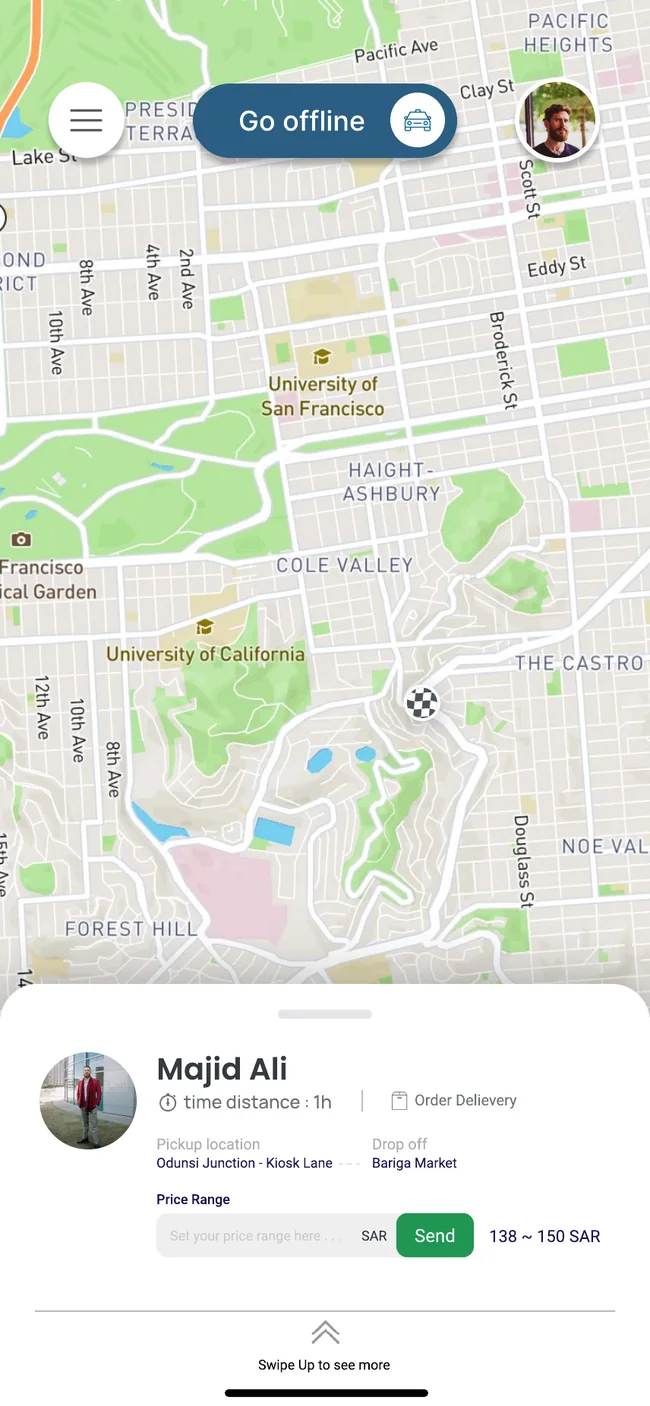Open the driver profile picture
This screenshot has width=650, height=1406.
tap(557, 120)
